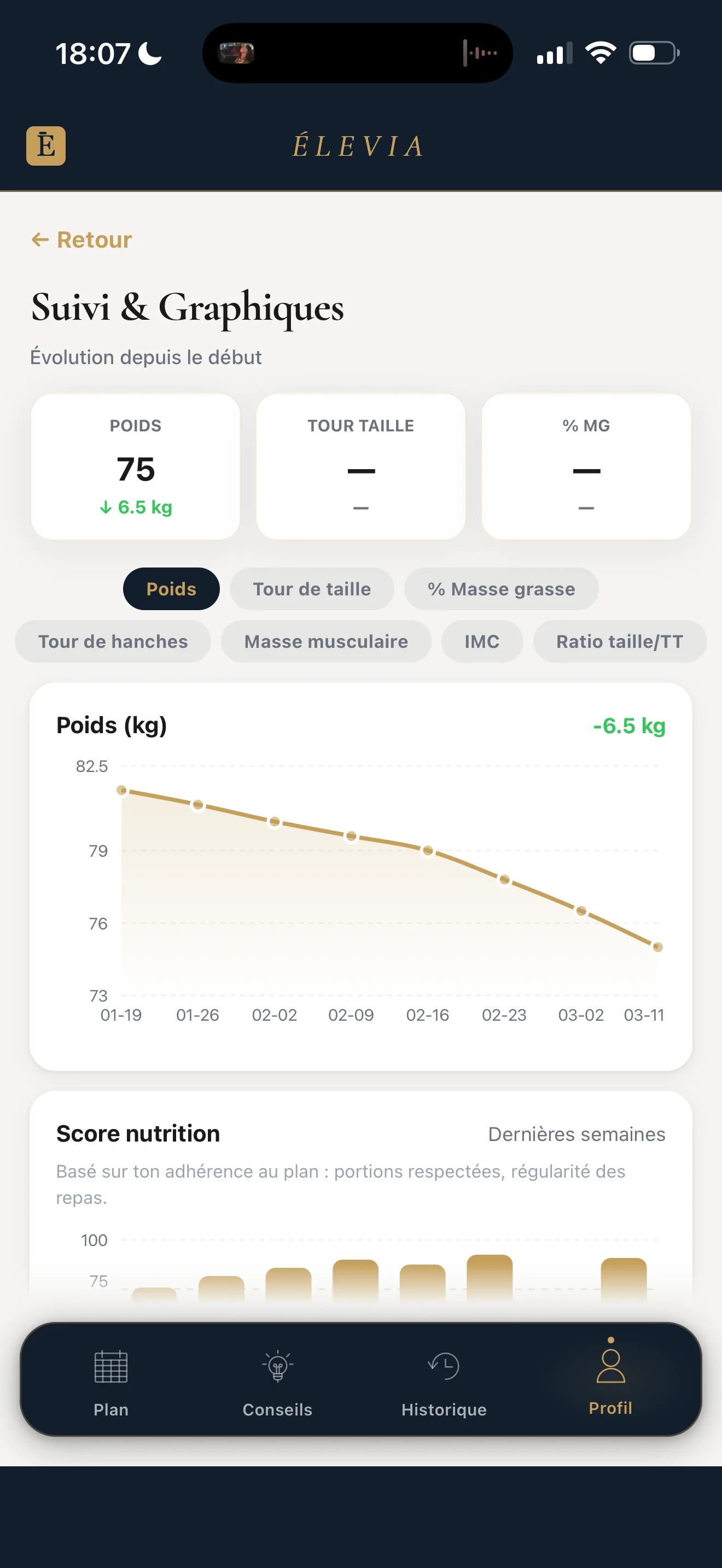The width and height of the screenshot is (722, 1568).
Task: Go to the Profil tab
Action: pos(610,1377)
